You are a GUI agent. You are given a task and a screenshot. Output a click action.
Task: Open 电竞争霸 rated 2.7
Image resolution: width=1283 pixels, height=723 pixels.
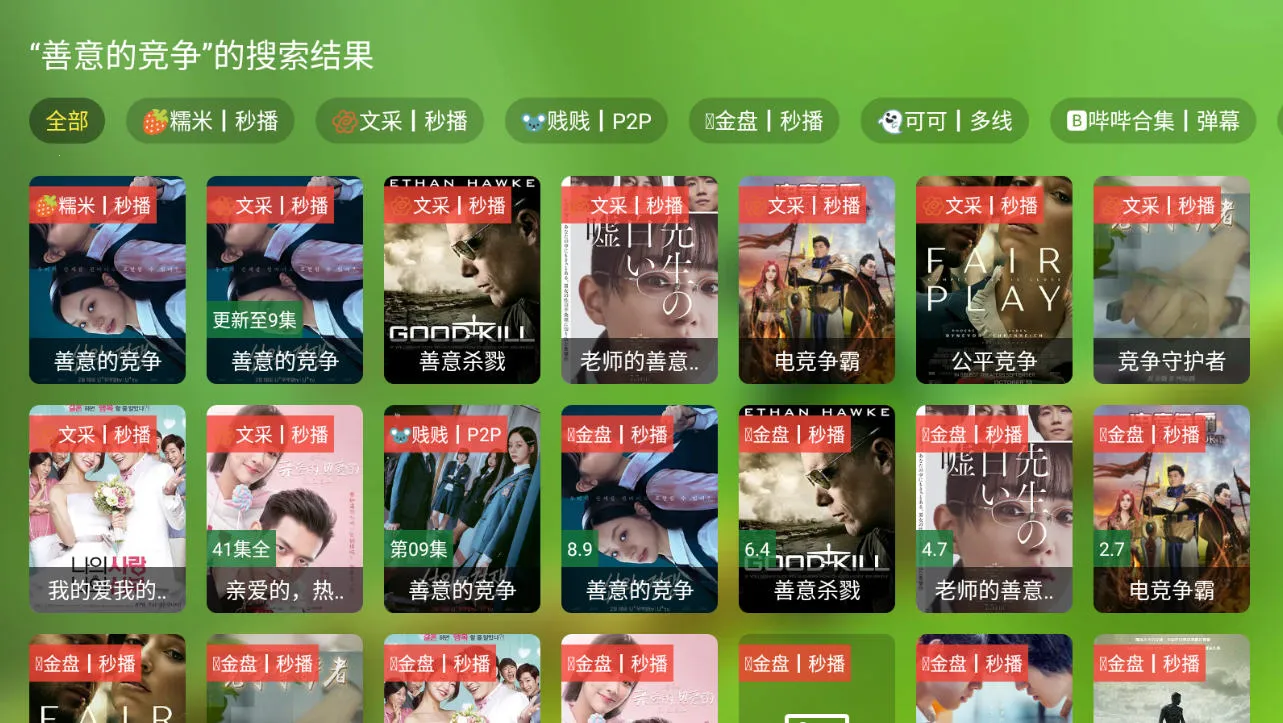(x=1171, y=509)
